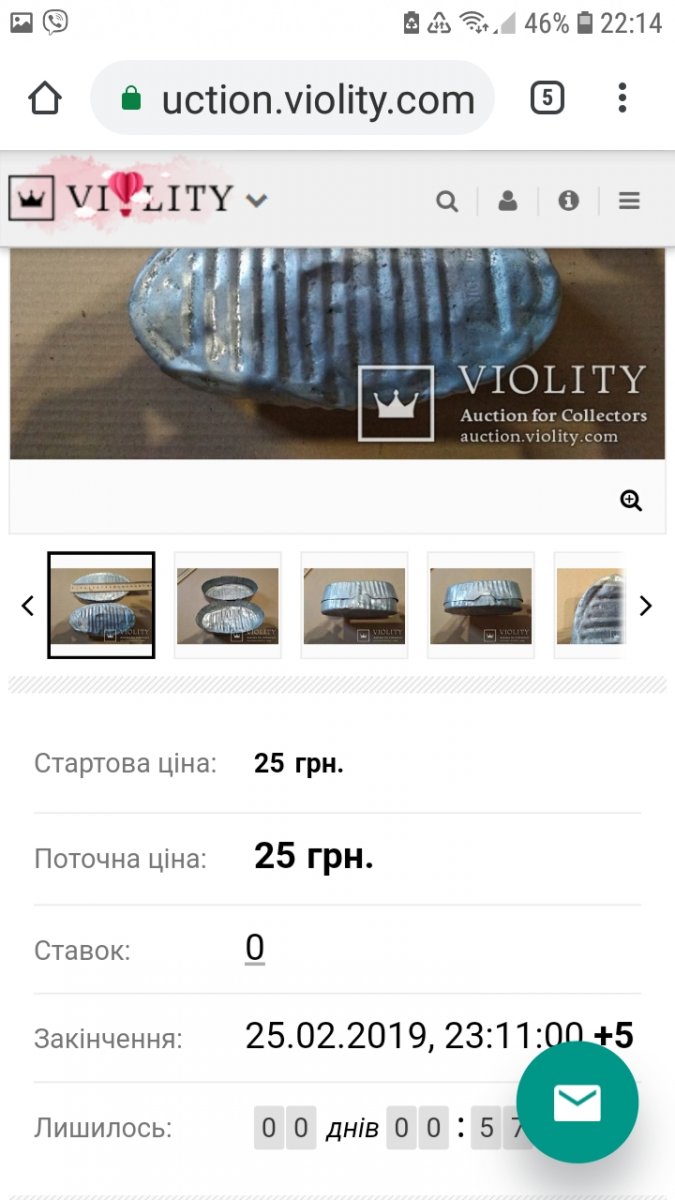View the second photo thumbnail
The height and width of the screenshot is (1200, 675).
point(228,605)
